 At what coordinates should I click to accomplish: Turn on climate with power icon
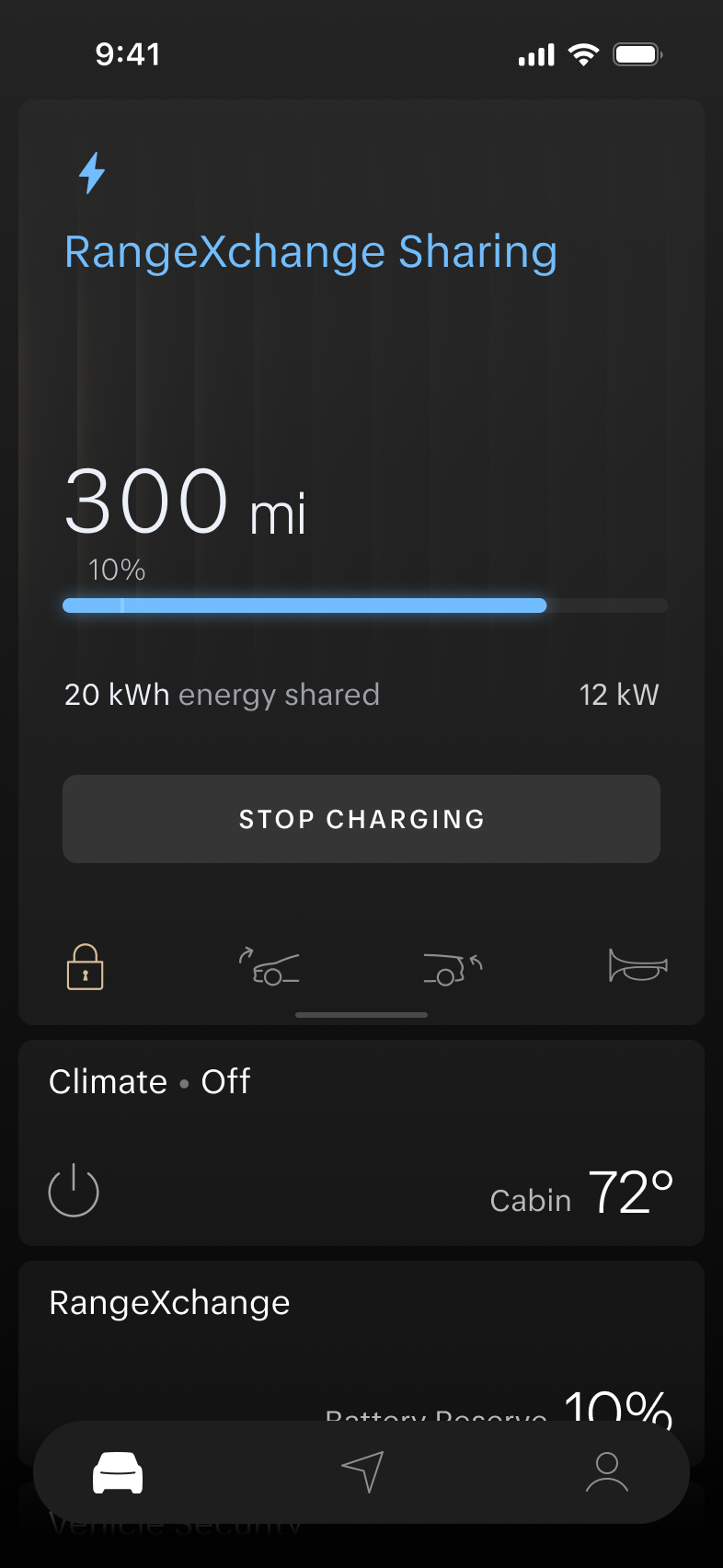coord(74,1192)
